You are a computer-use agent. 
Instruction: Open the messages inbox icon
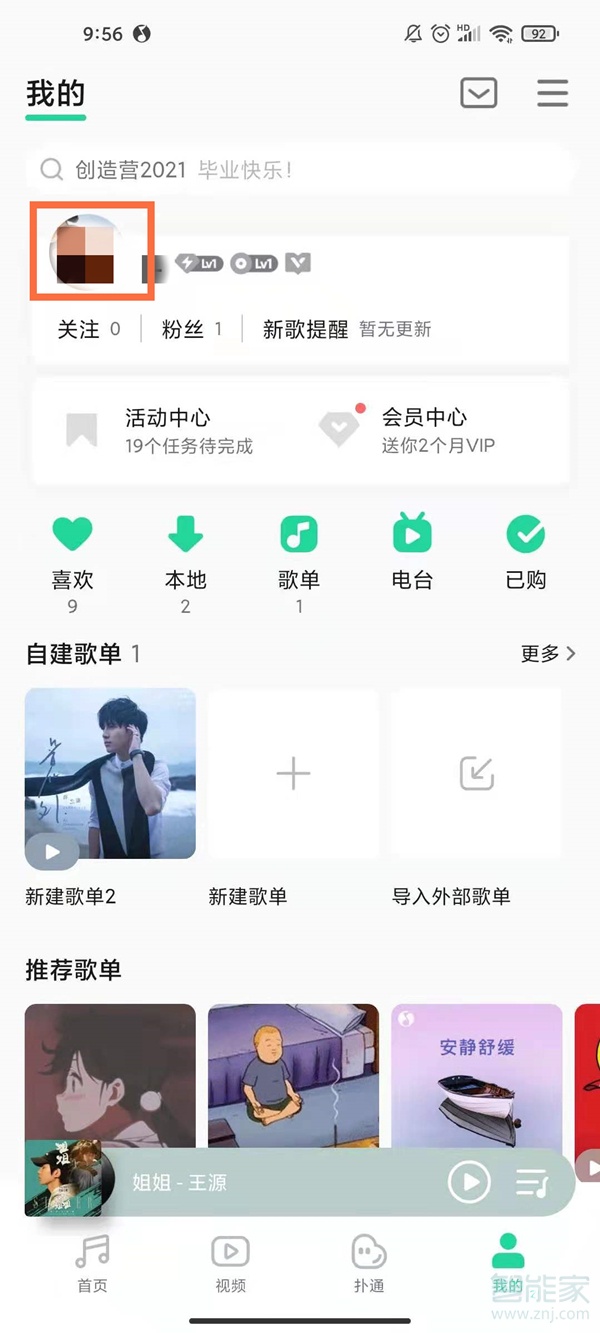479,93
